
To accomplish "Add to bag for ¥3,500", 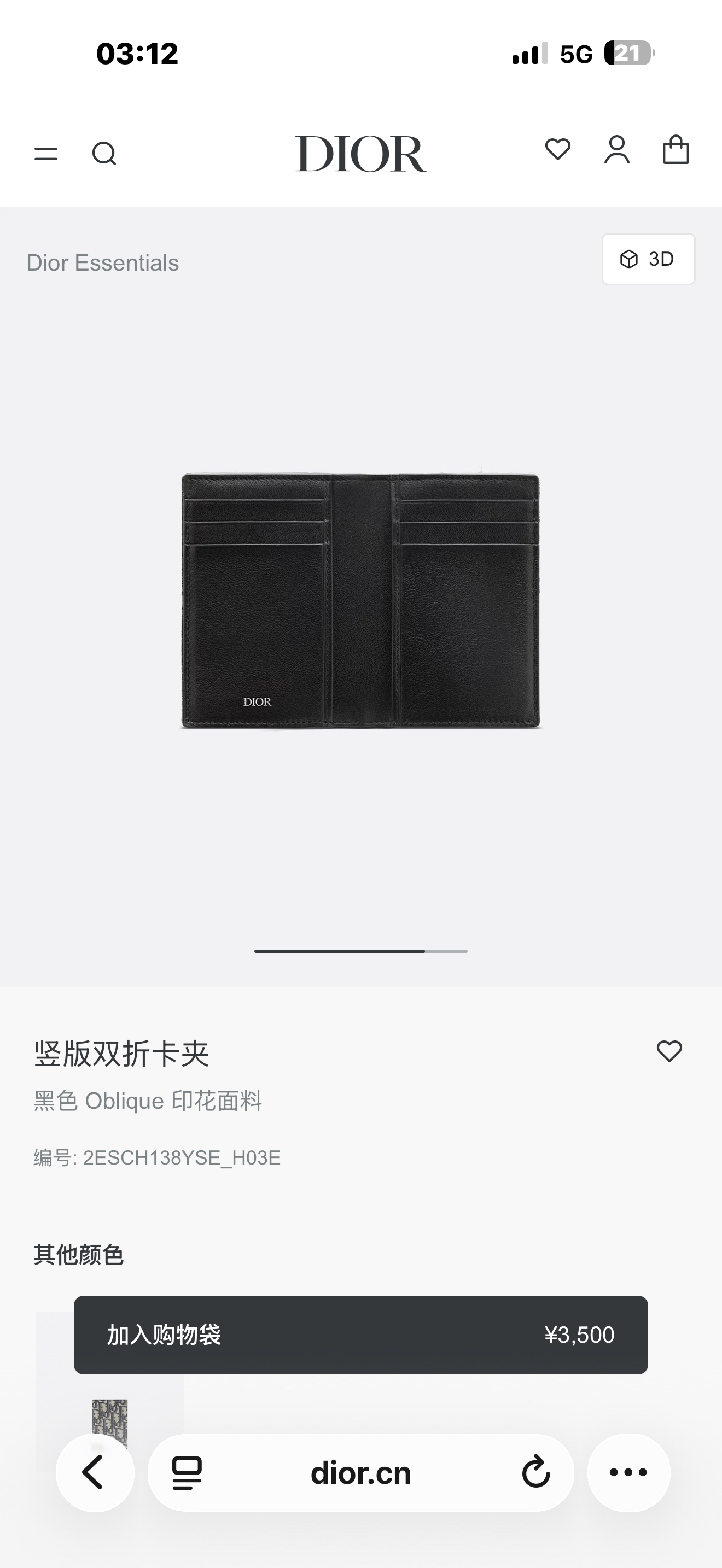I will 360,1335.
